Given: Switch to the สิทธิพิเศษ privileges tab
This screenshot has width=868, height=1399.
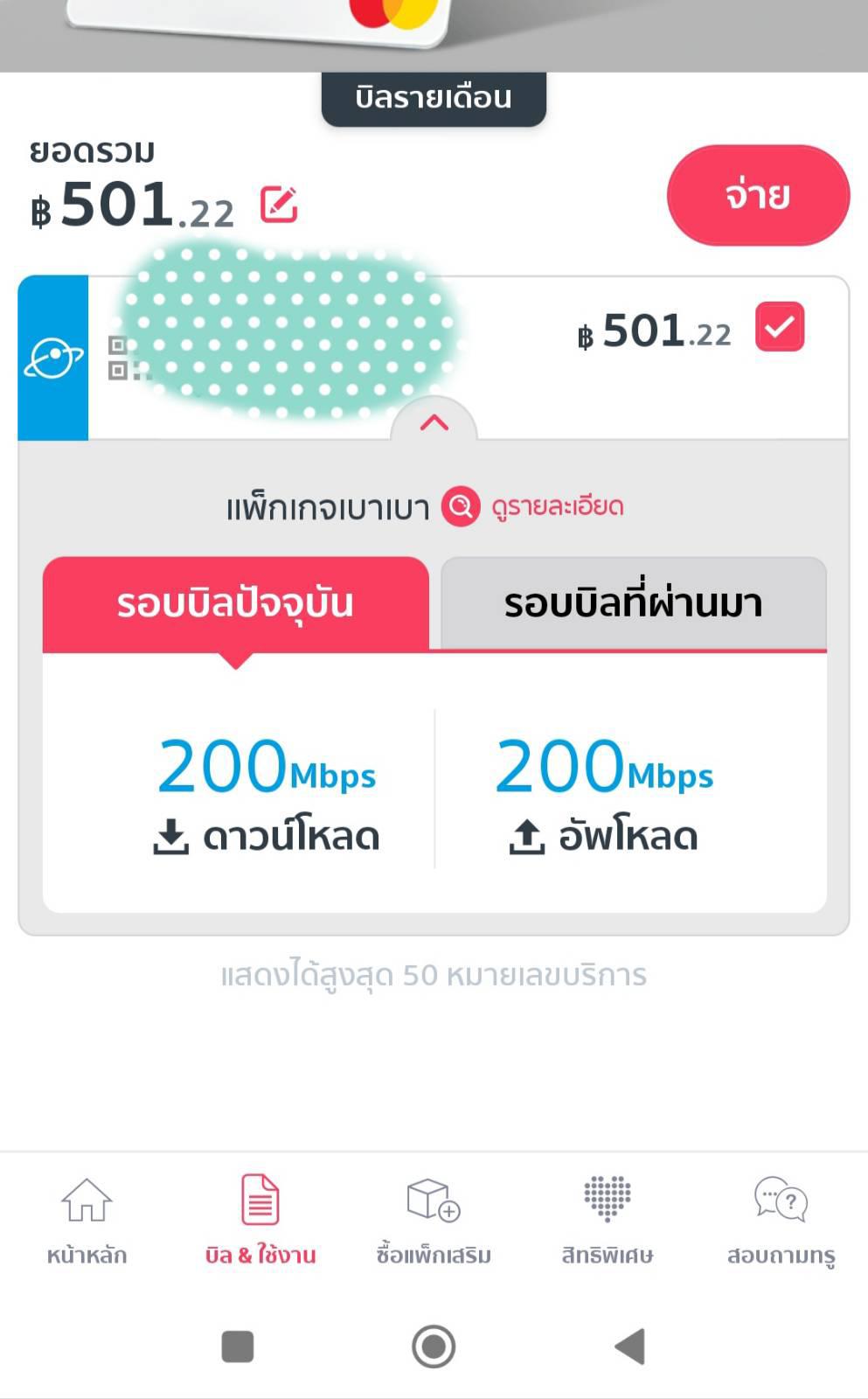Looking at the screenshot, I should pyautogui.click(x=607, y=1220).
